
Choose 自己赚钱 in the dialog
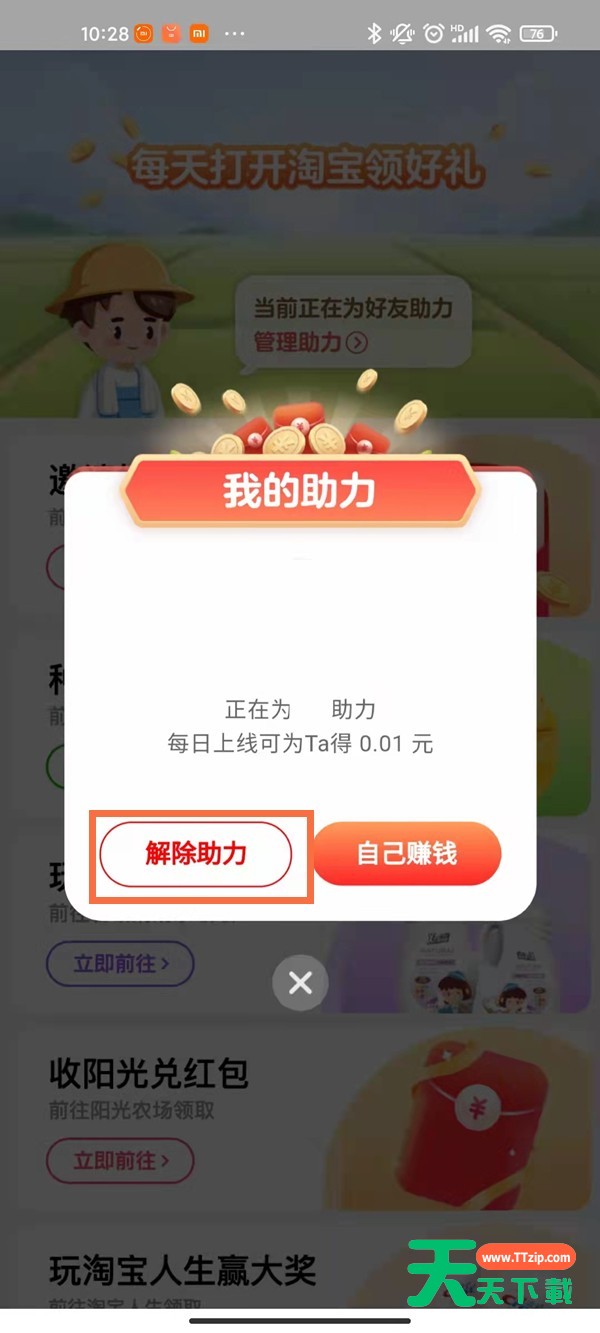407,853
